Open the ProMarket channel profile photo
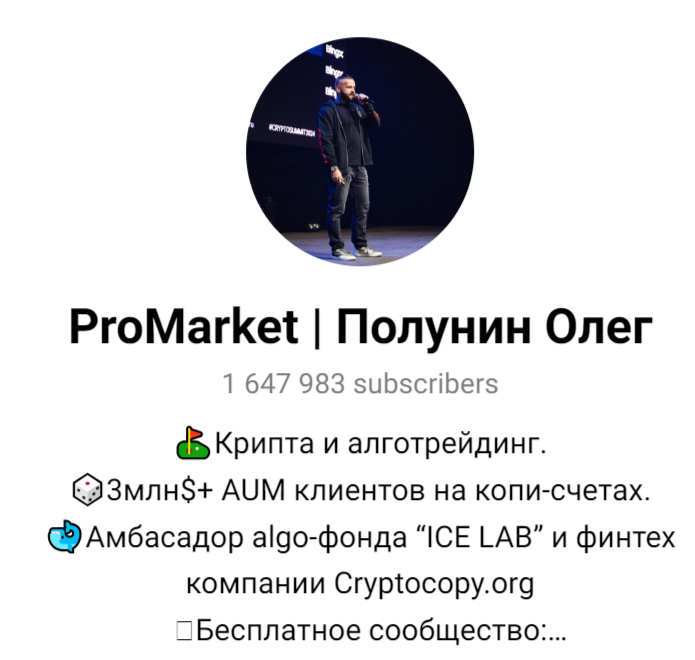This screenshot has width=695, height=660. 359,152
